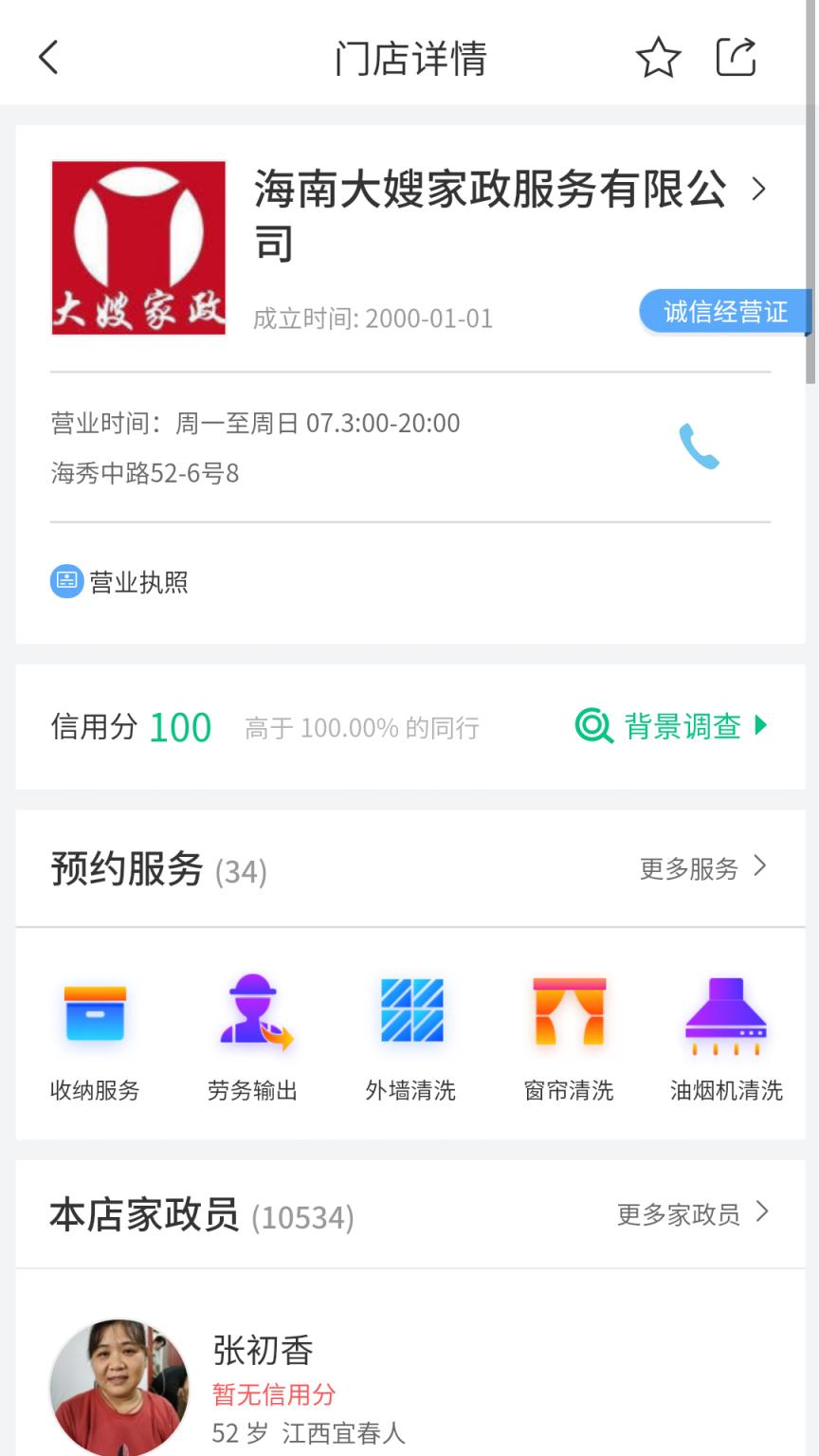
Task: Select 张初香 in housekeeper list
Action: (x=262, y=1350)
